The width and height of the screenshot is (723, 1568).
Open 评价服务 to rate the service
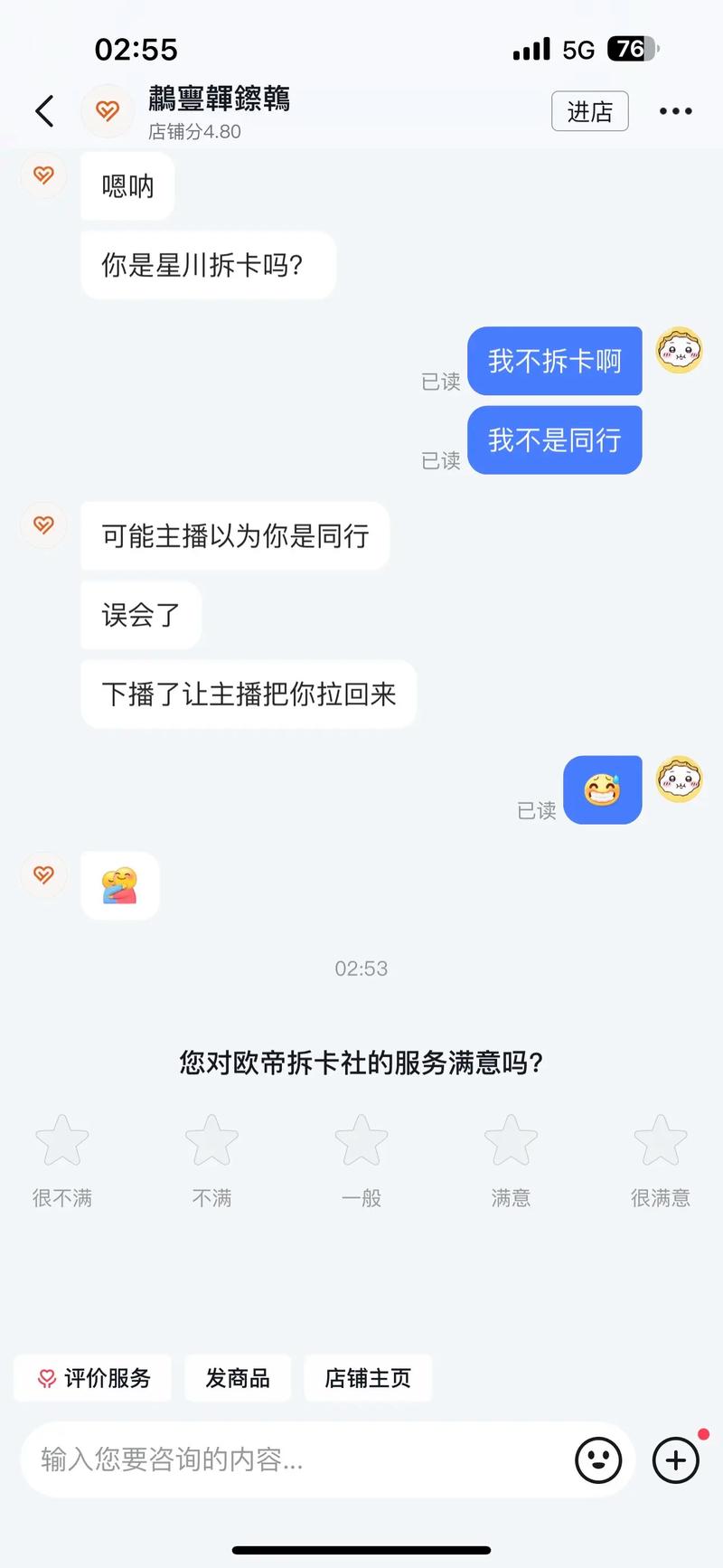(x=92, y=1378)
